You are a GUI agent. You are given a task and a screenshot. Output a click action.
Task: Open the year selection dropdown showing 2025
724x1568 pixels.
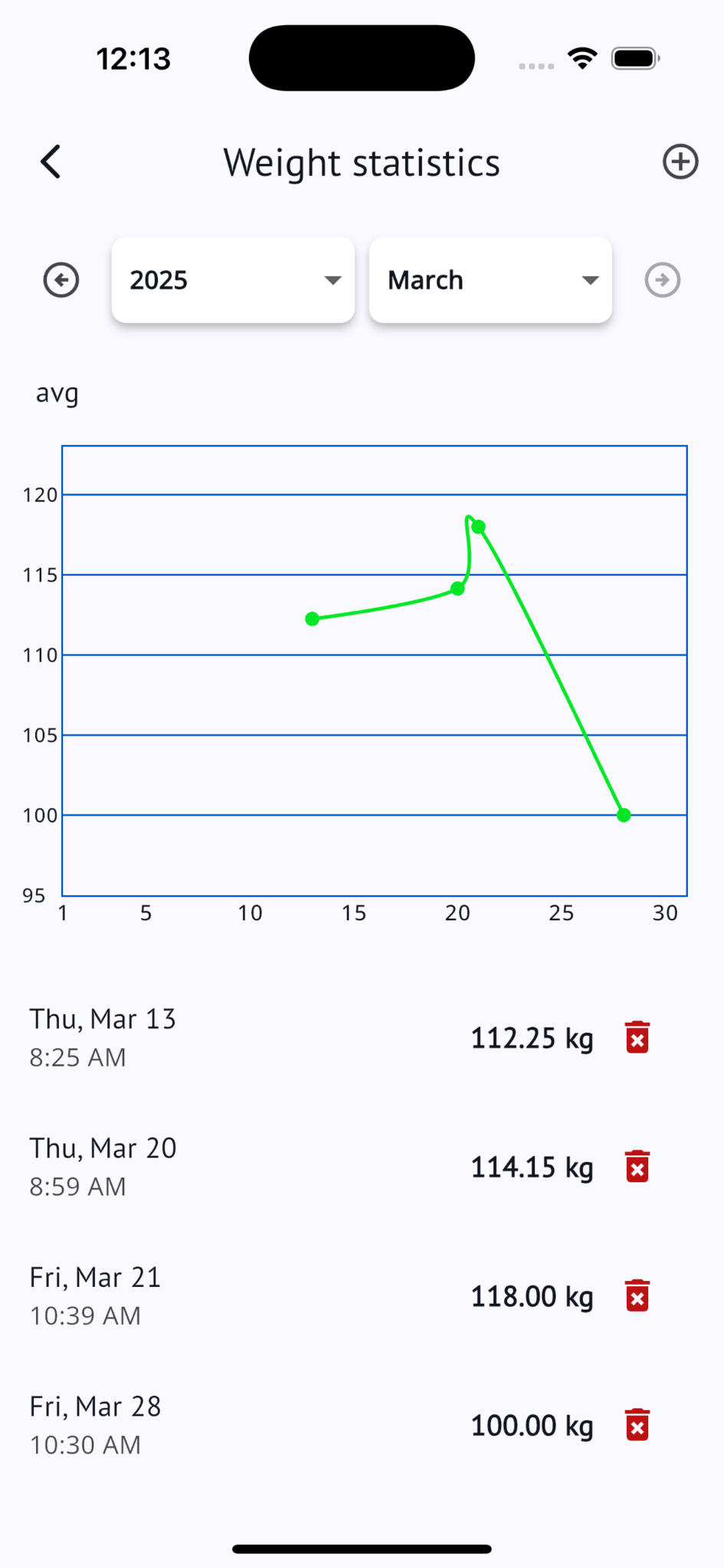click(232, 280)
